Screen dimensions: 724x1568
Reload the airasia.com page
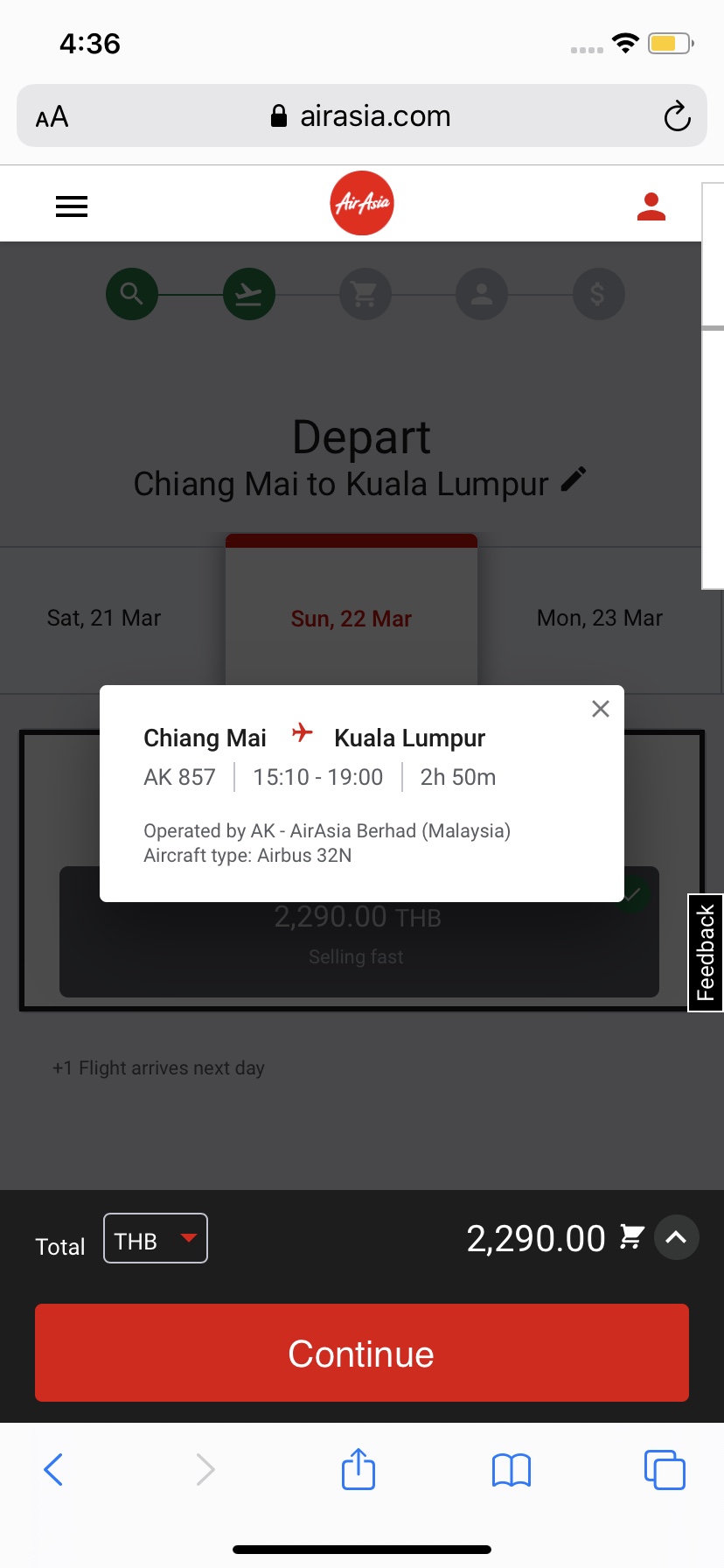click(x=677, y=116)
